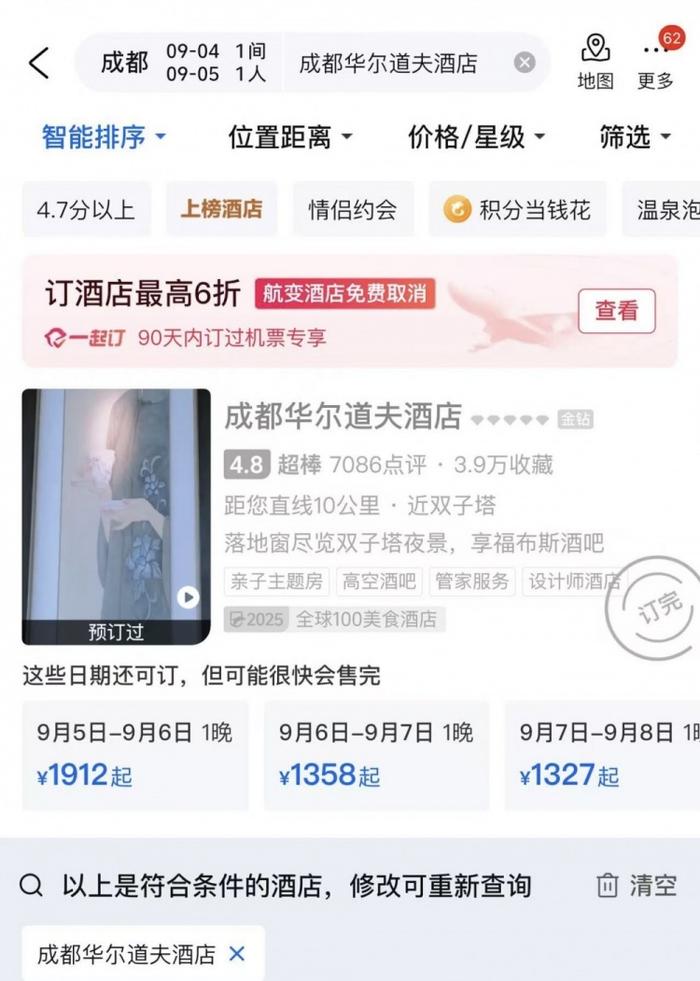Tap 查看 on the 订酒店最高6折 banner
Screen dimensions: 700x981
(616, 311)
